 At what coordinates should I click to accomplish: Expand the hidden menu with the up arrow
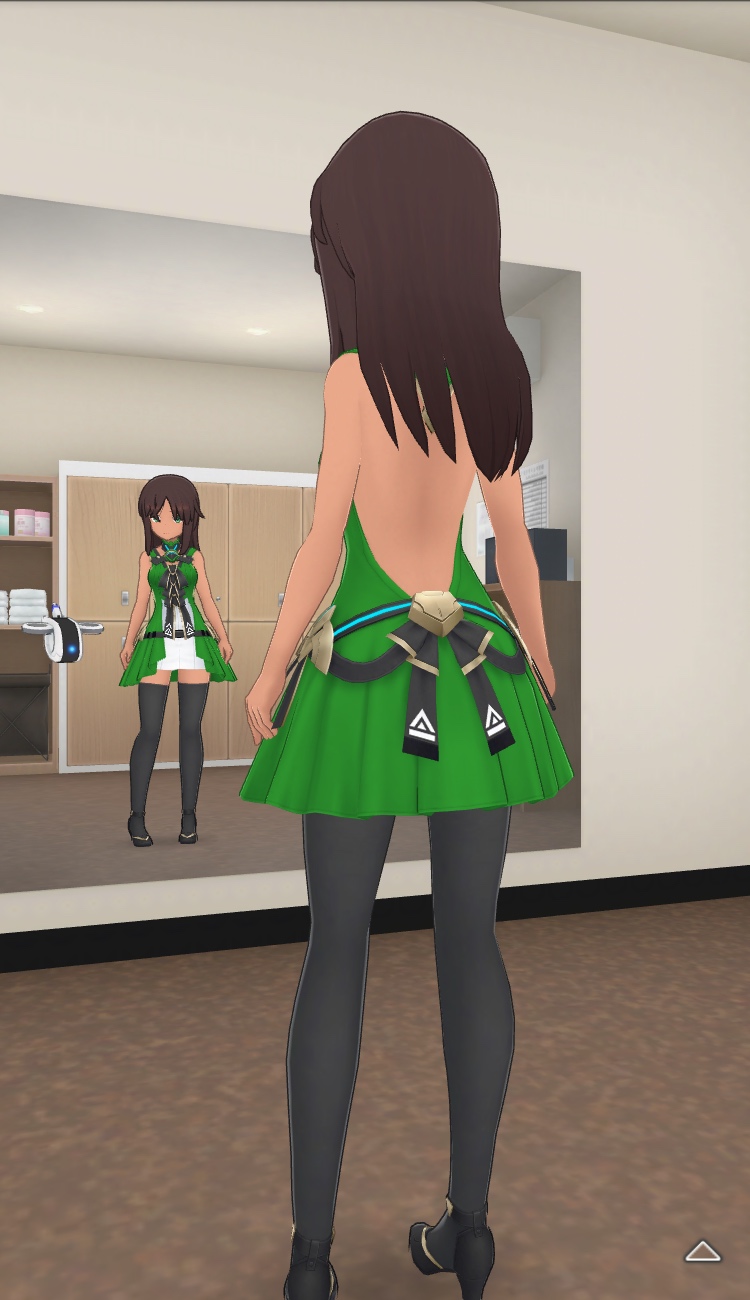click(703, 1251)
